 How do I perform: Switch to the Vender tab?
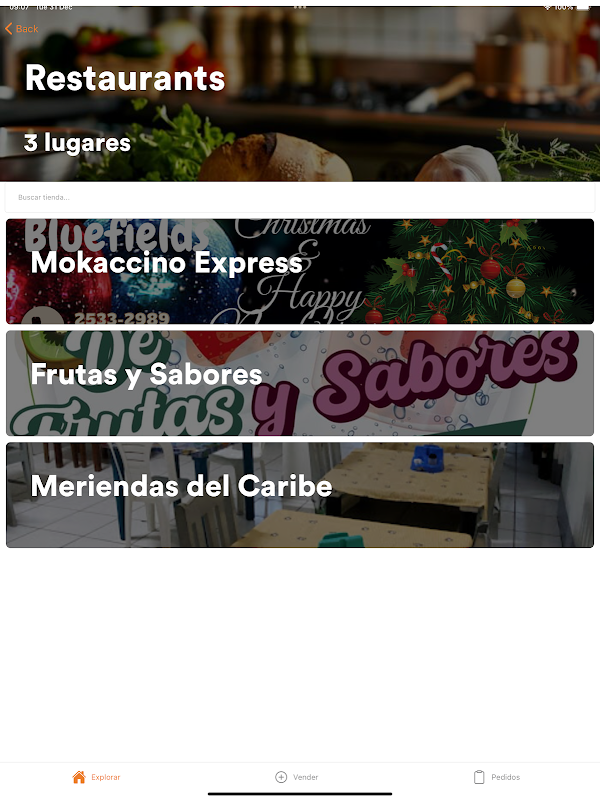297,777
